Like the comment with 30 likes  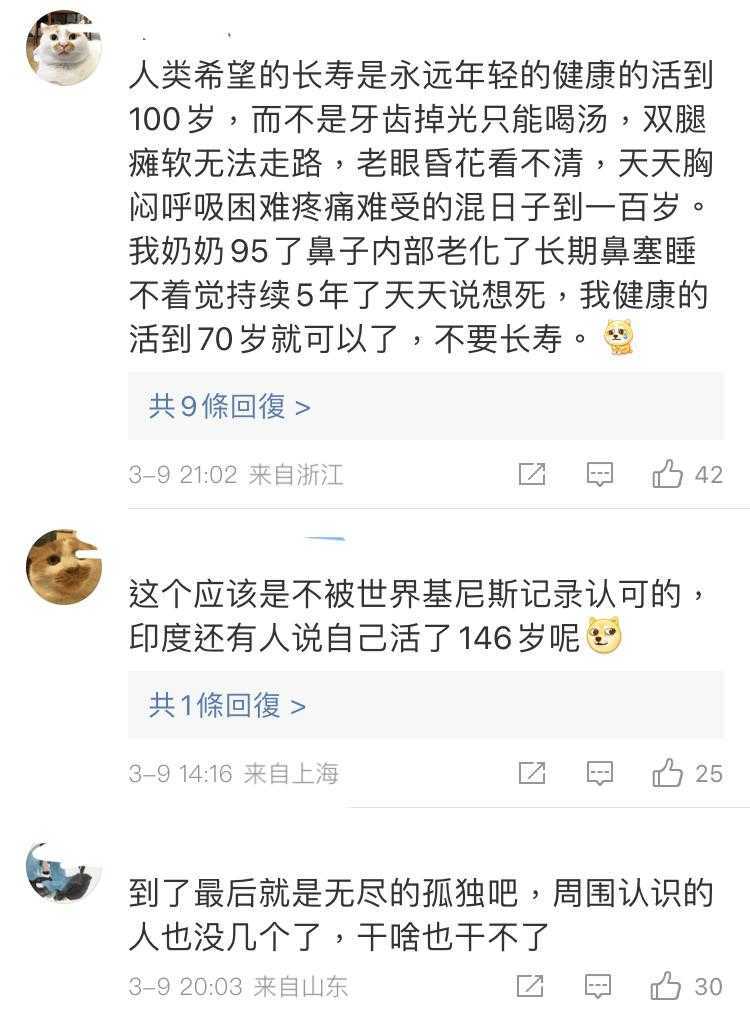tap(666, 986)
